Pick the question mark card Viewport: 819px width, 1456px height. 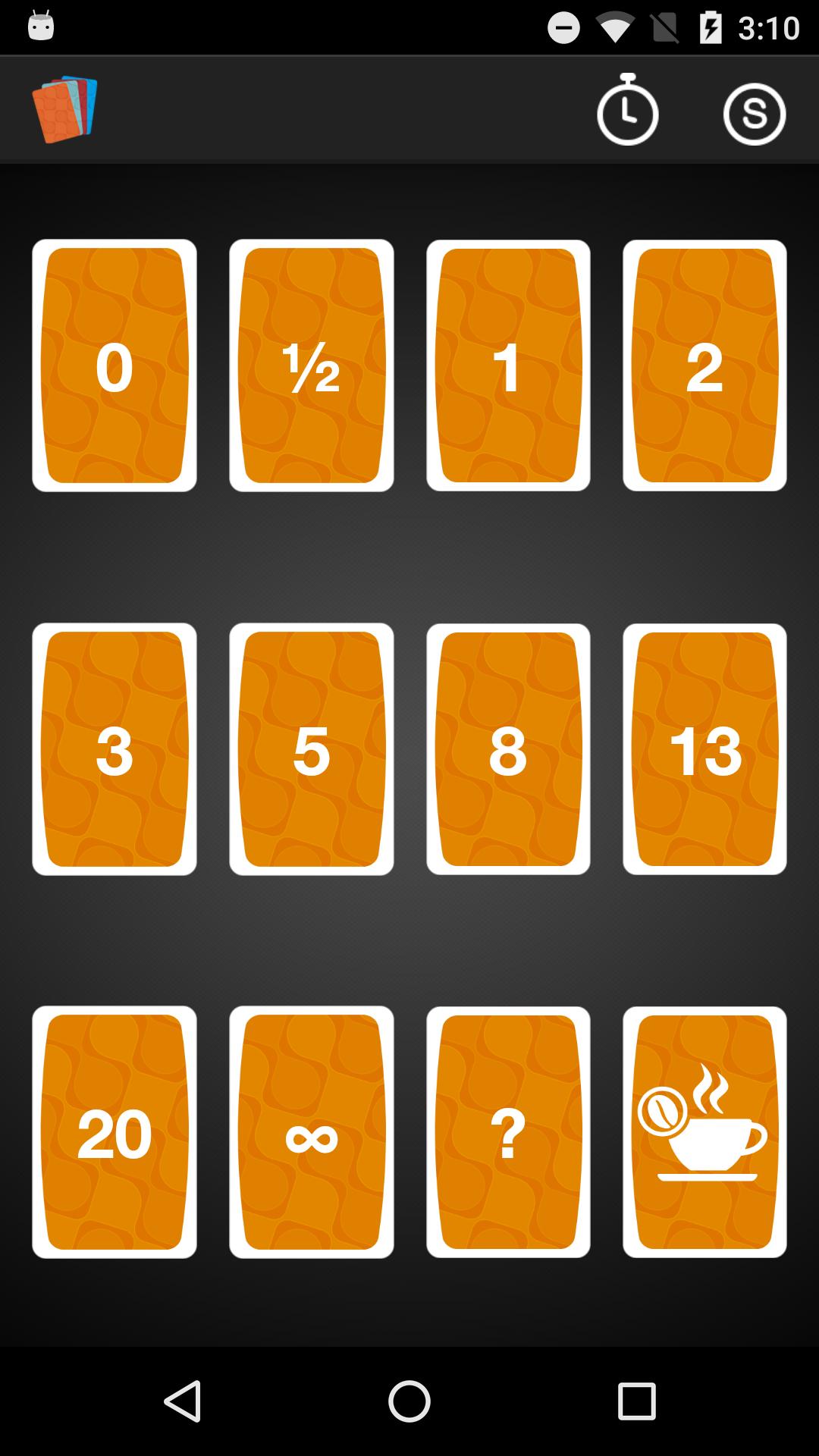tap(508, 1132)
